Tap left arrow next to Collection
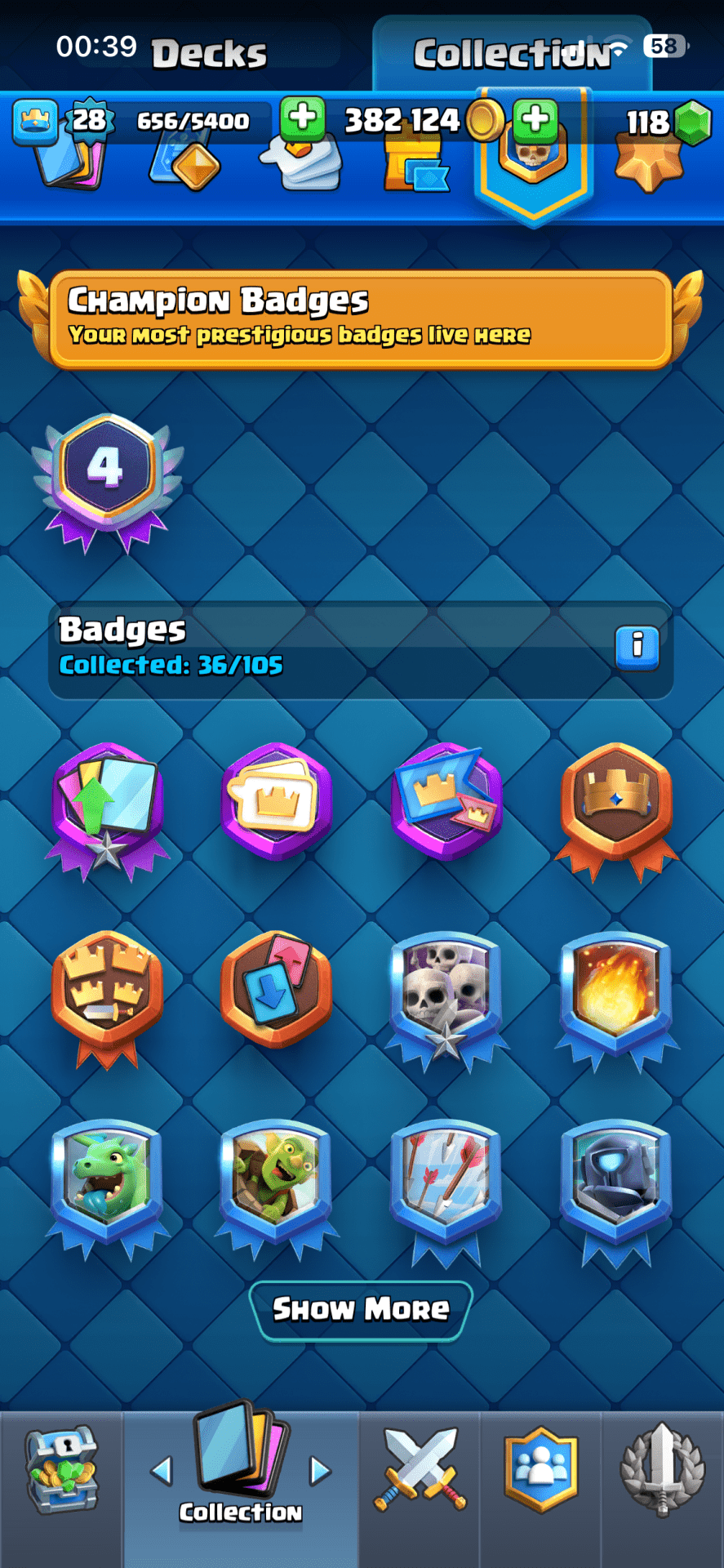Screen dimensions: 724x1568 tap(162, 1471)
